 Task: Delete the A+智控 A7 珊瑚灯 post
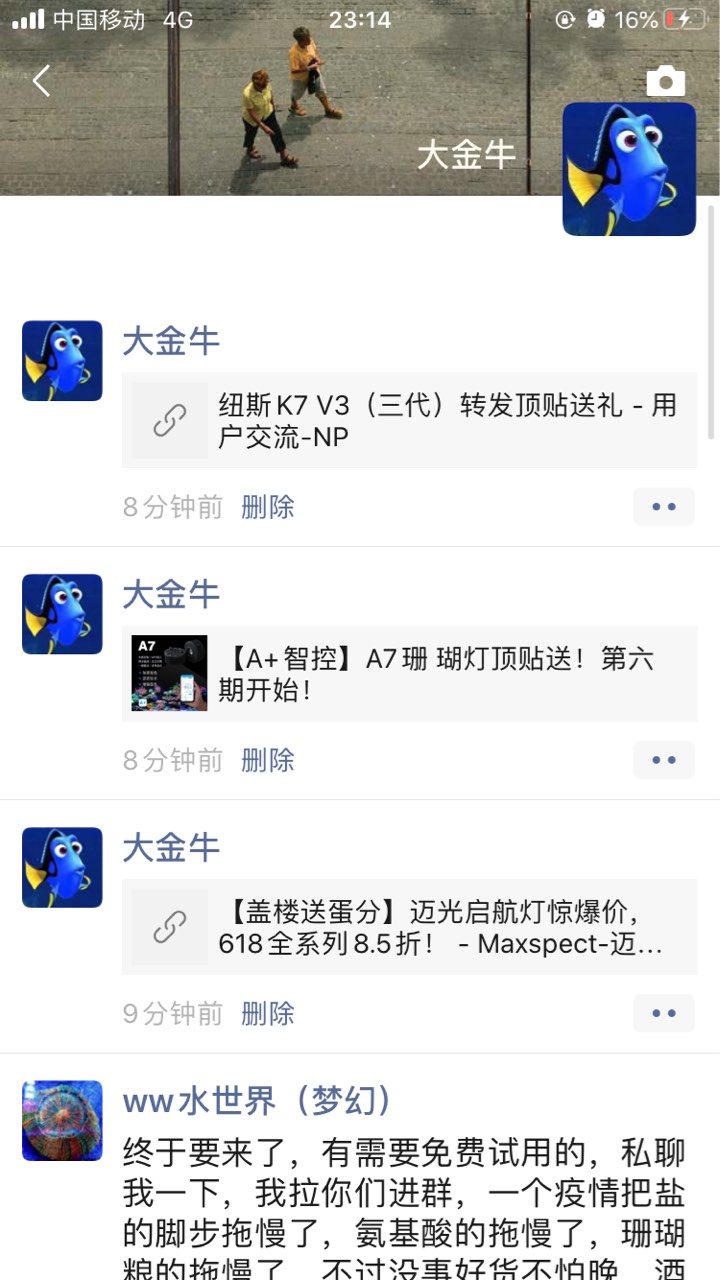(x=268, y=760)
